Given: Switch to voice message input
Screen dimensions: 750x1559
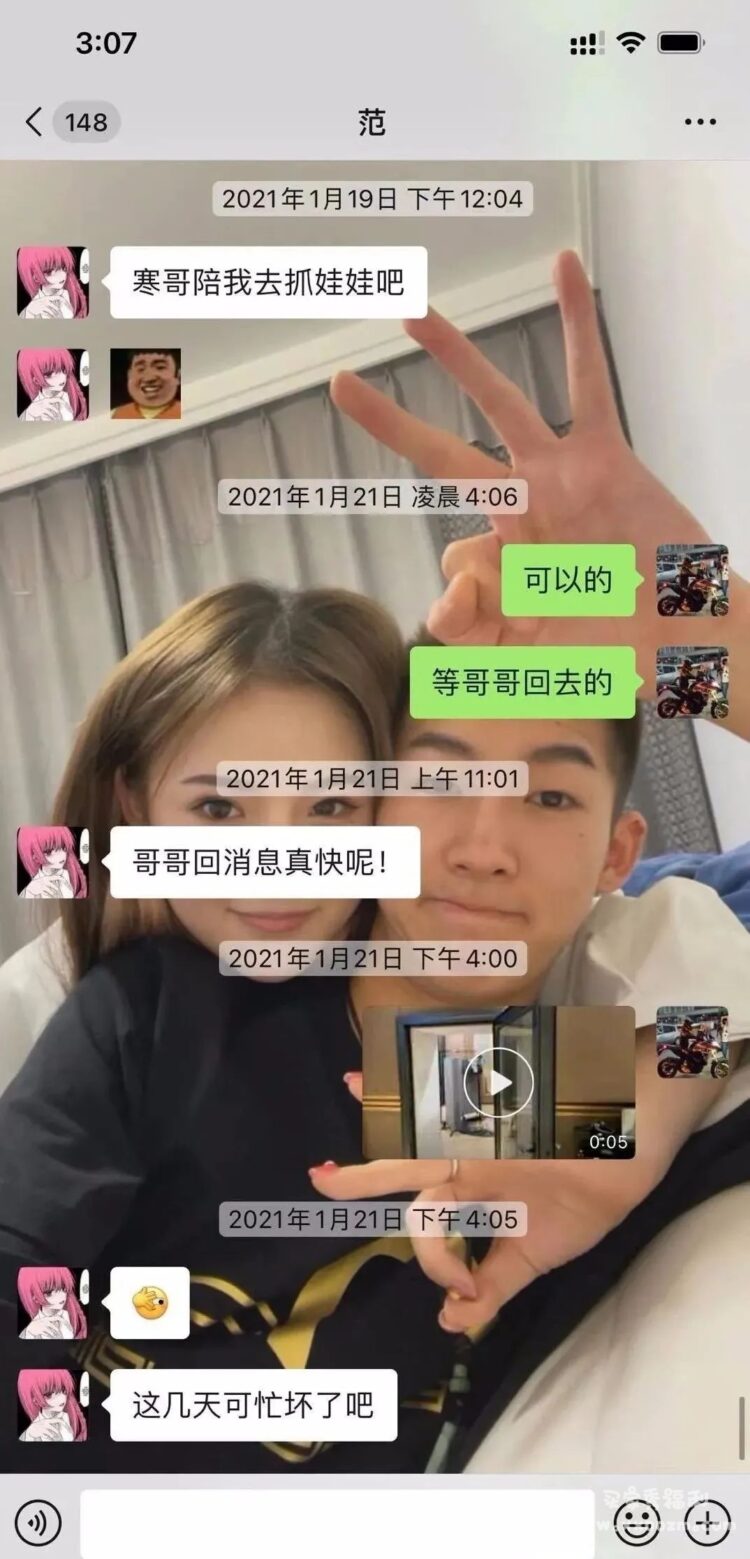Looking at the screenshot, I should pos(38,1523).
